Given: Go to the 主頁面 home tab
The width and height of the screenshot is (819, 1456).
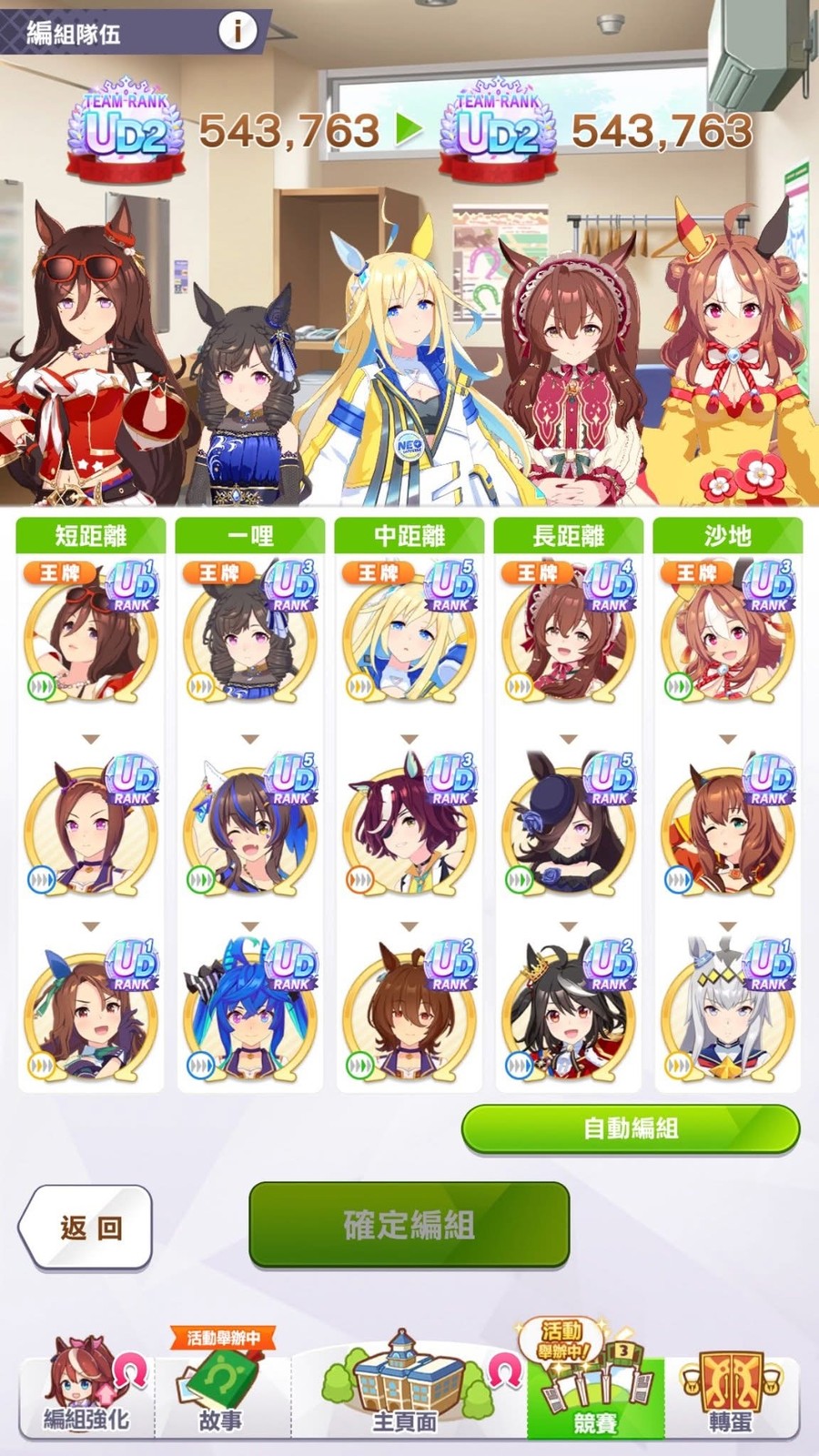Looking at the screenshot, I should [404, 1388].
